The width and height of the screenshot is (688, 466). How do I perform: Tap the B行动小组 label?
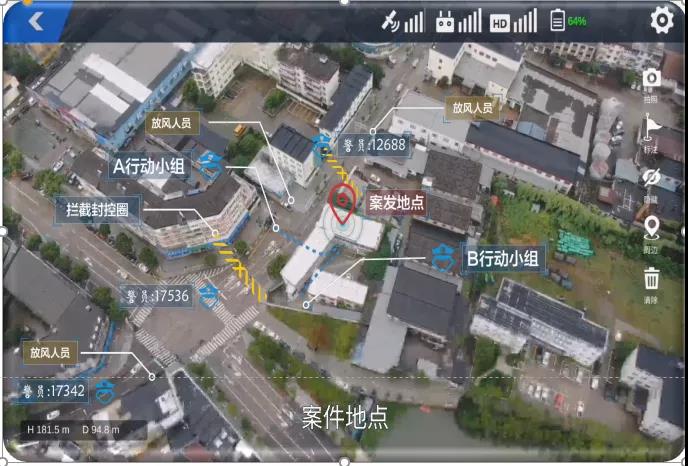pos(502,259)
